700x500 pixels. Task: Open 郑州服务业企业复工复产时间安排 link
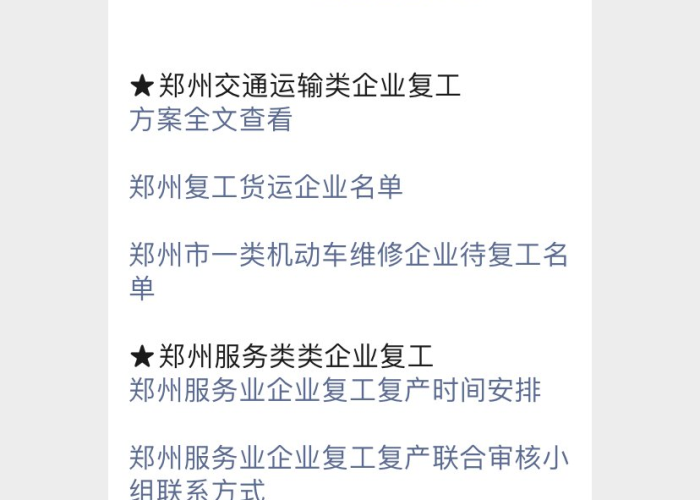point(335,390)
